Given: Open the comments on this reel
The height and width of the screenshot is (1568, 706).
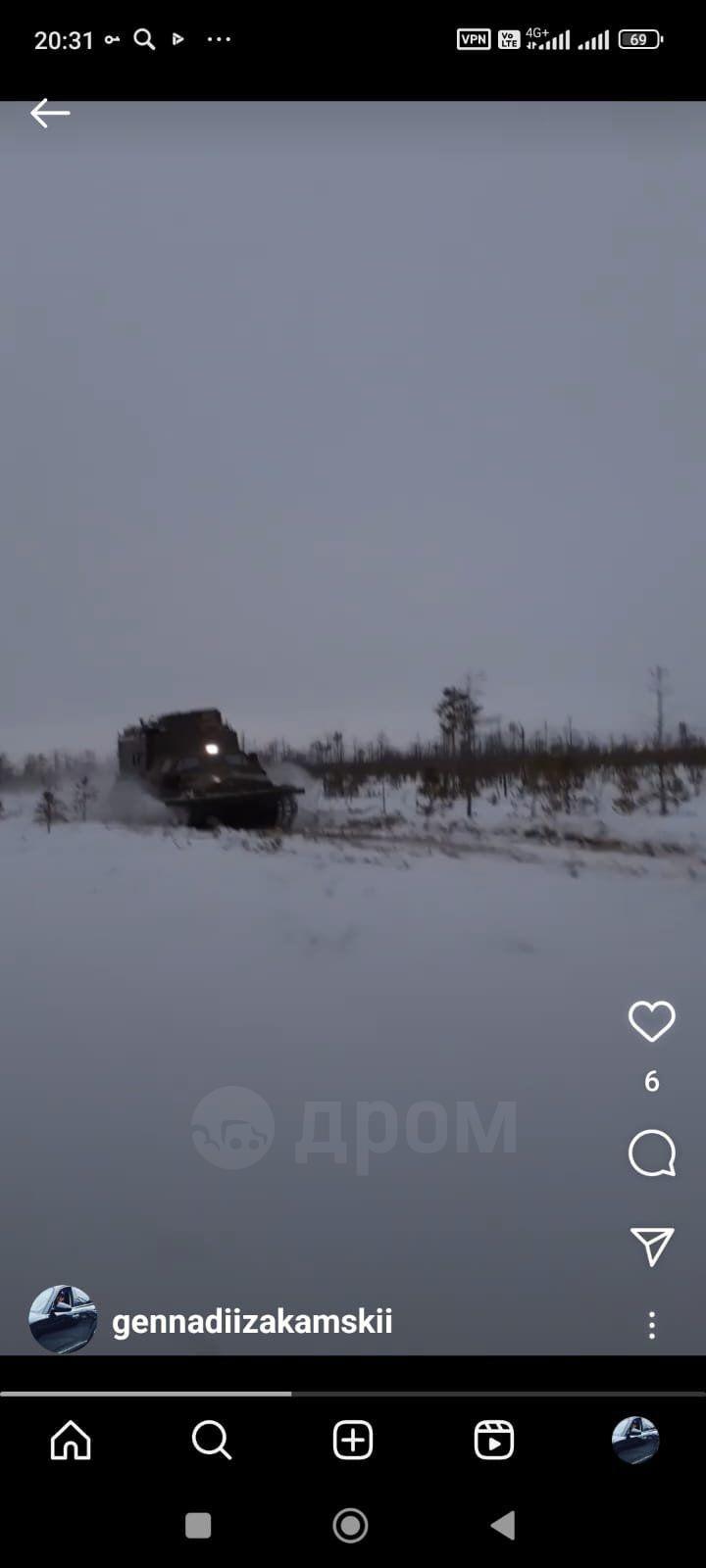Looking at the screenshot, I should pos(652,1153).
